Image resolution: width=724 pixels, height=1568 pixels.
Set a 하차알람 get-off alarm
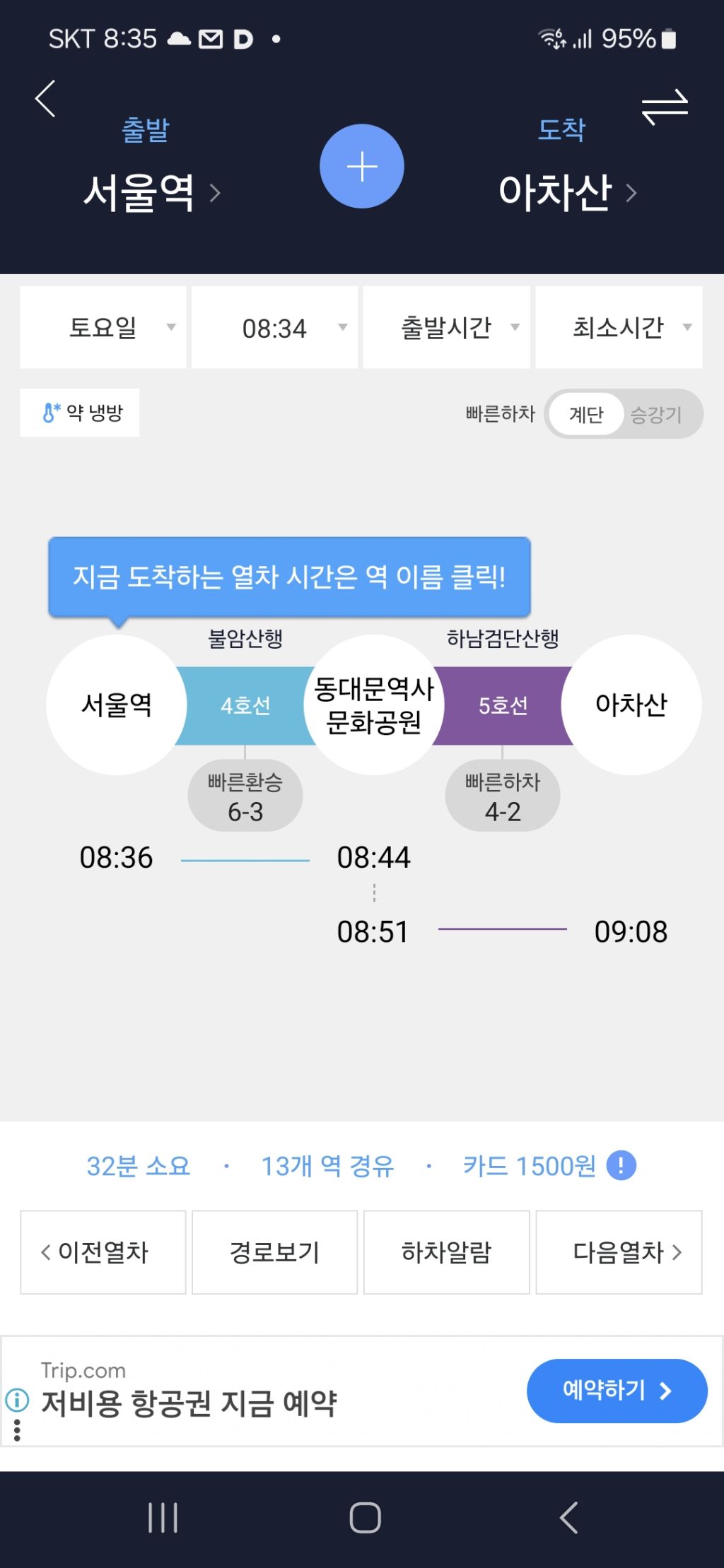[x=447, y=1252]
